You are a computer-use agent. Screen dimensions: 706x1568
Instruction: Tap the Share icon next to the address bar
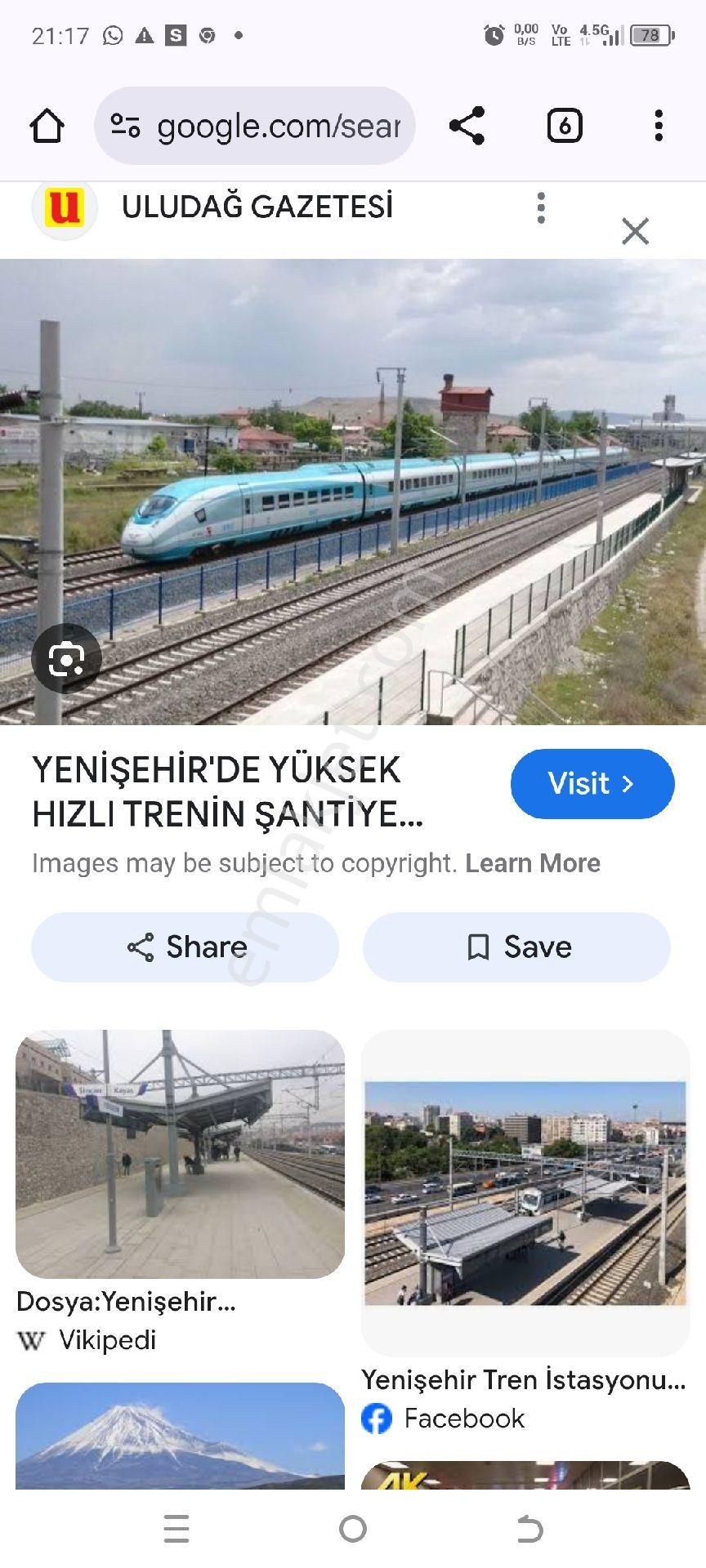click(x=467, y=126)
